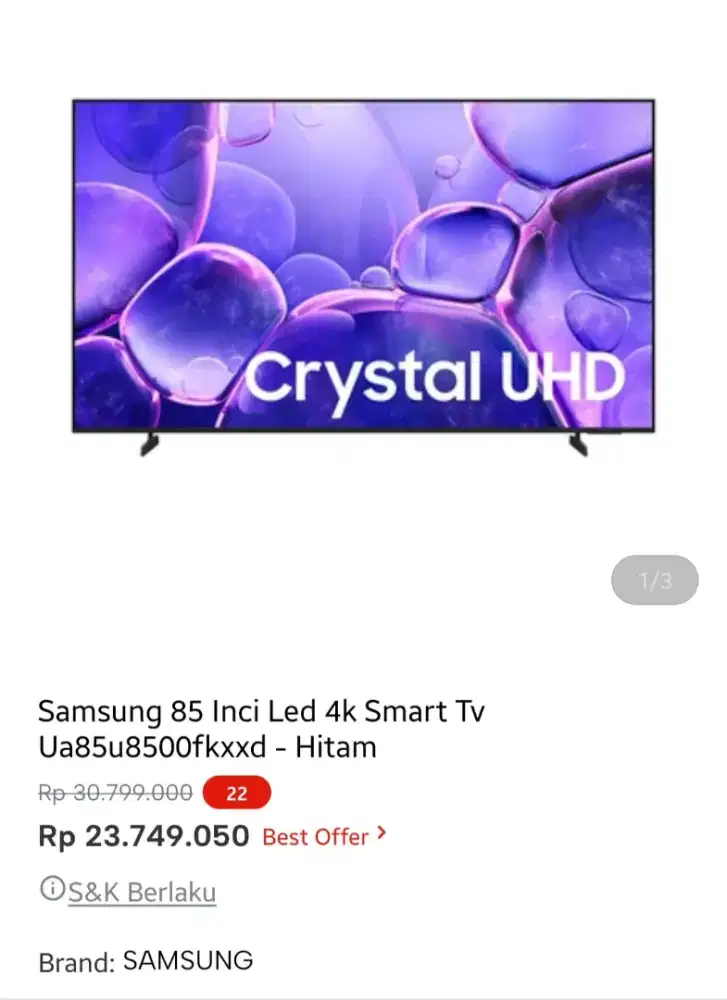The image size is (727, 1000).
Task: Open the Best Offer expander
Action: (x=324, y=837)
